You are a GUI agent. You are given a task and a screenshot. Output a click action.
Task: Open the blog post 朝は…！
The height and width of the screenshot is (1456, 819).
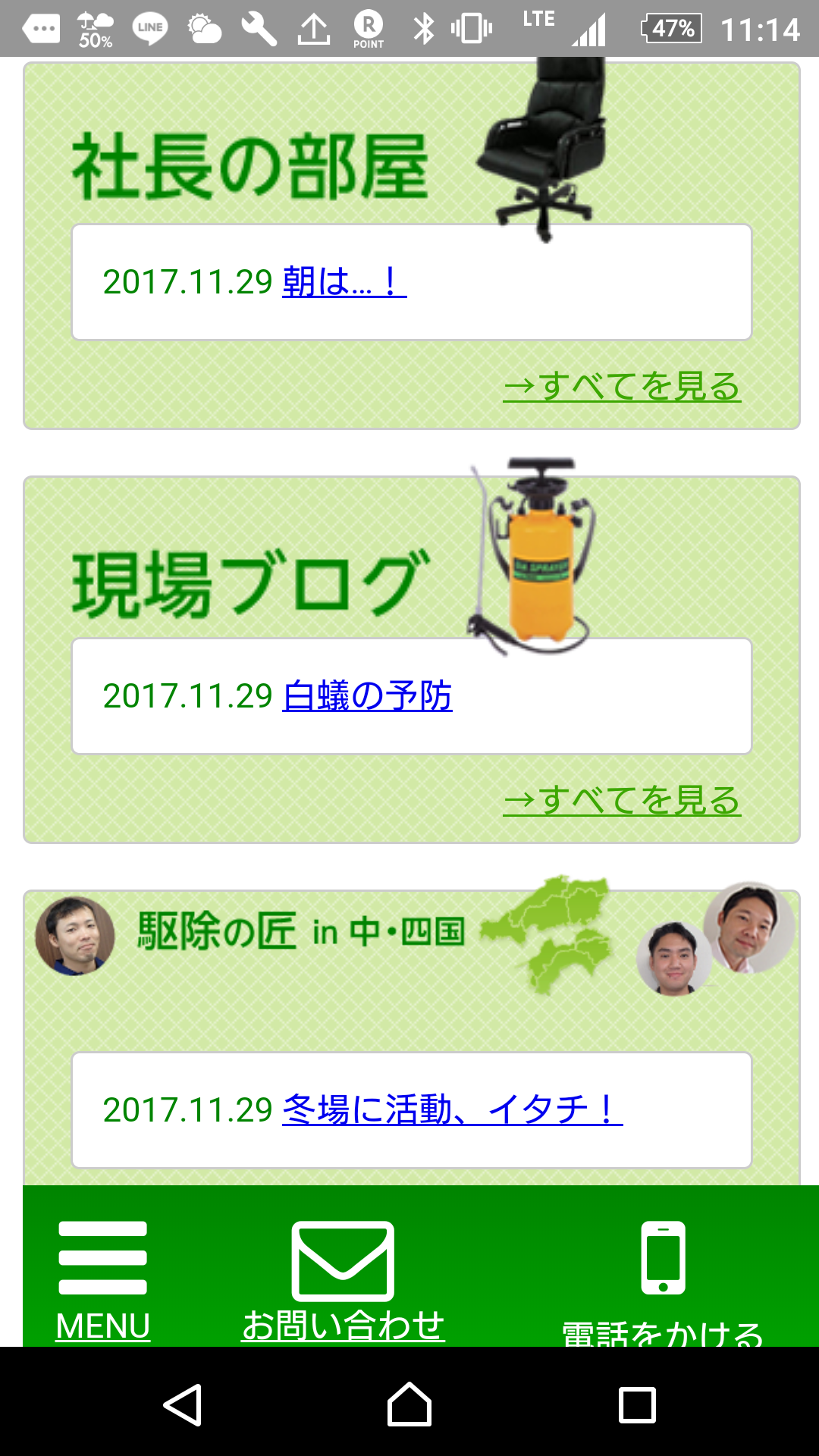pyautogui.click(x=344, y=282)
